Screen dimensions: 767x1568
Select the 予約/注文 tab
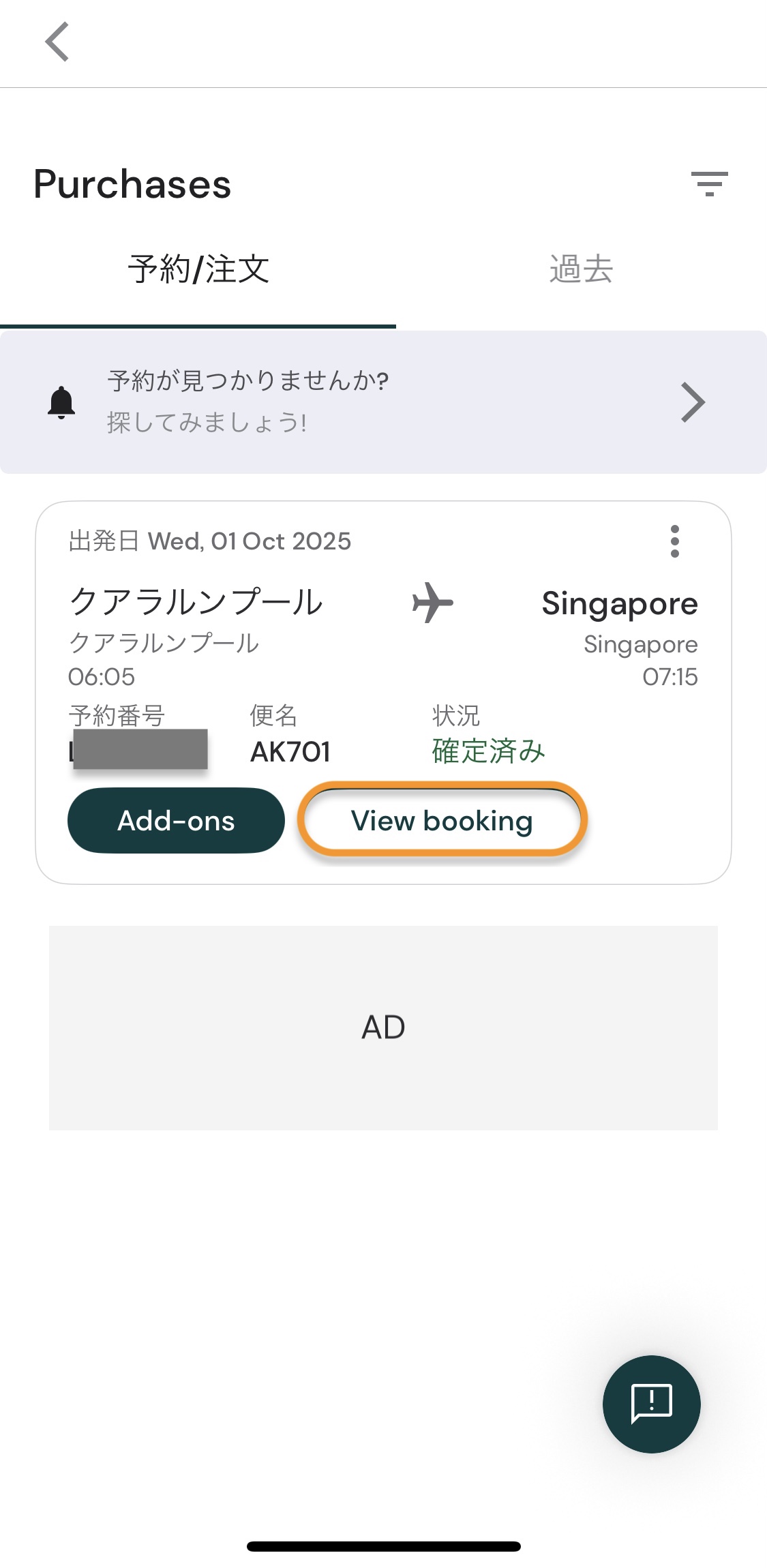click(198, 269)
